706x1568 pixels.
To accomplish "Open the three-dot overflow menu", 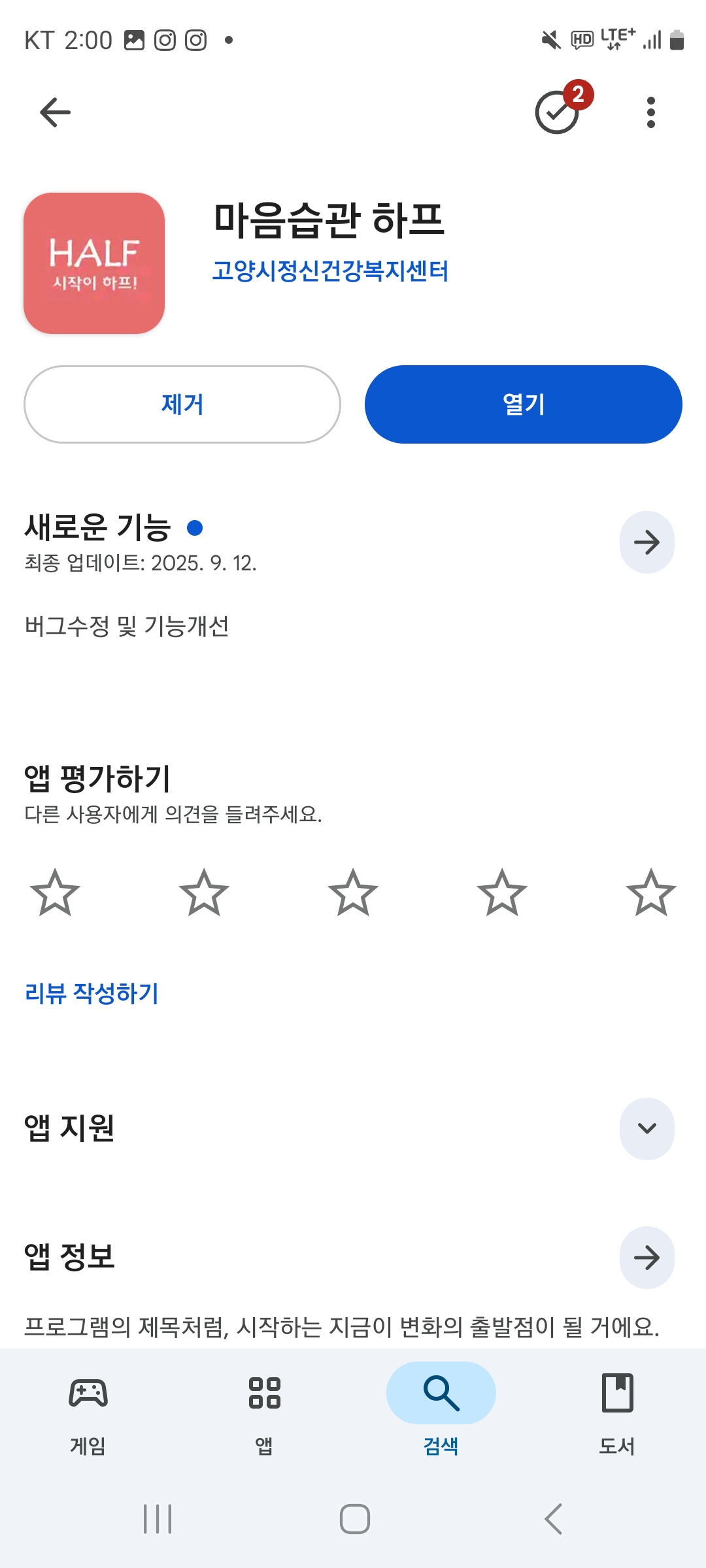I will click(x=650, y=112).
